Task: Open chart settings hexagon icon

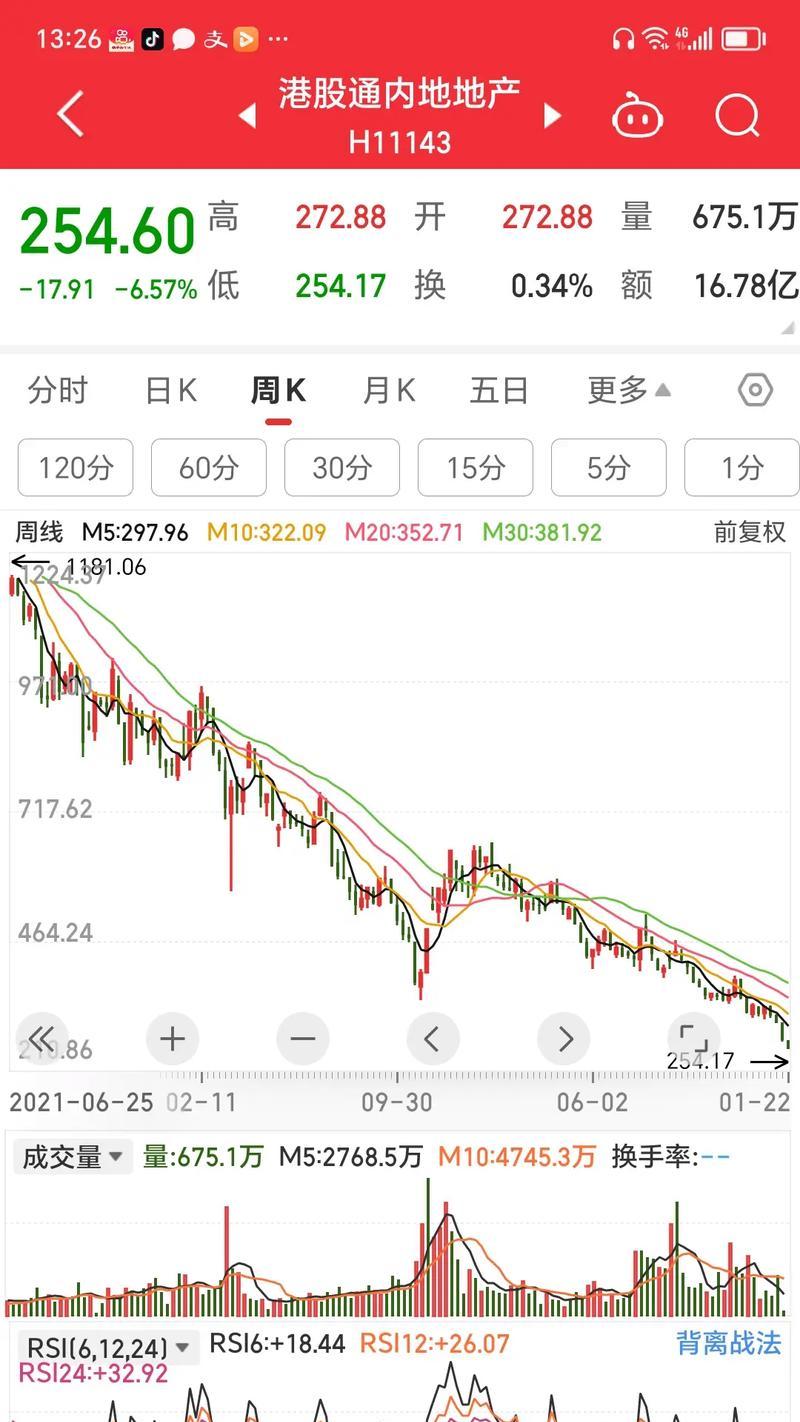Action: 755,390
